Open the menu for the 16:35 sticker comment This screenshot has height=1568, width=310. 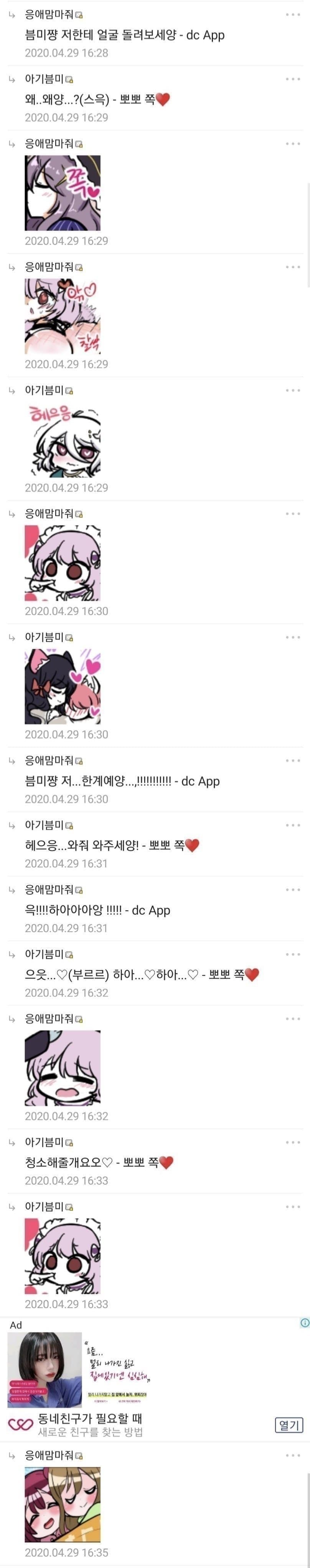[292, 1455]
